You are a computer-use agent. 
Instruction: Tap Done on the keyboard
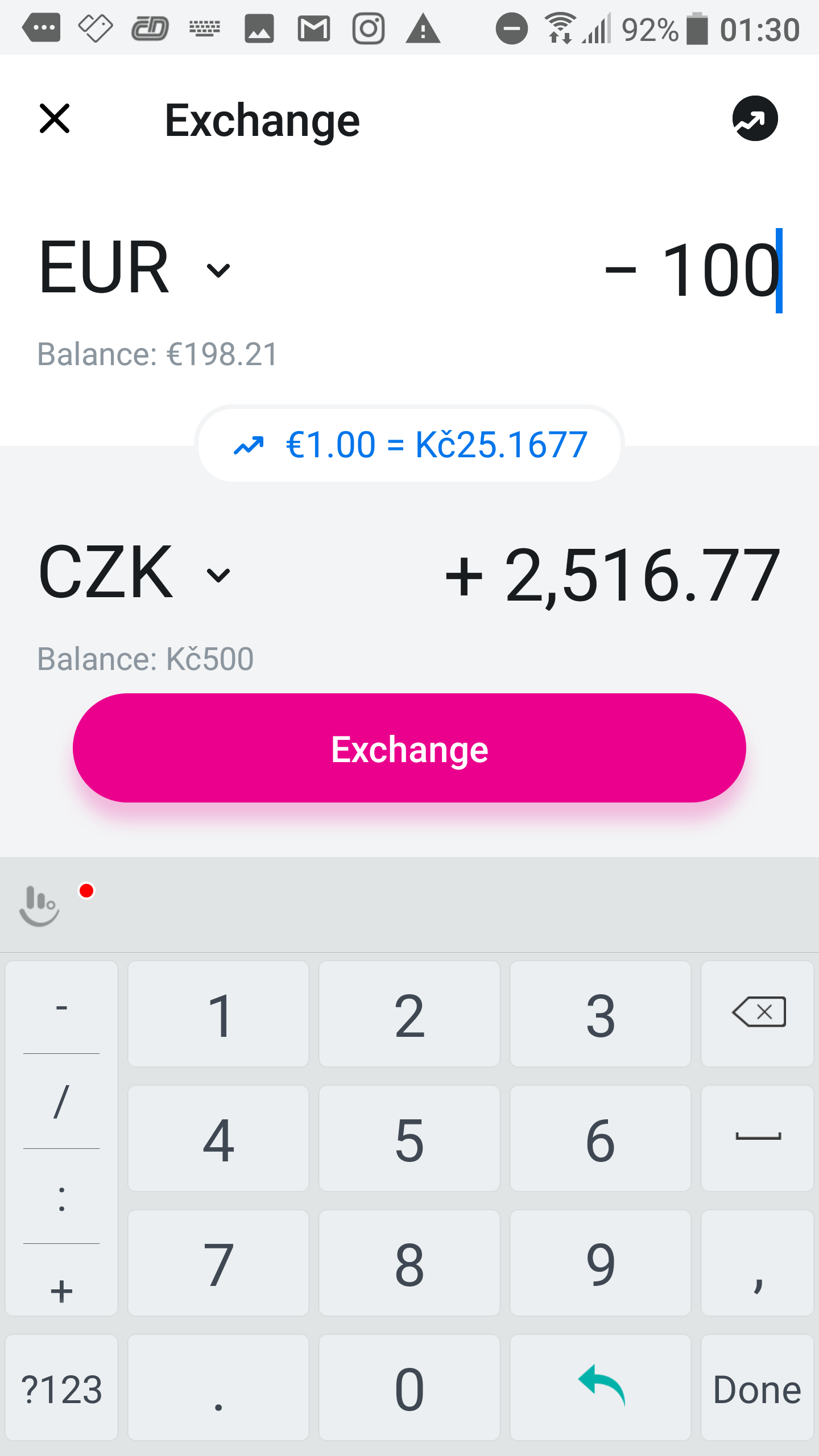pos(758,1388)
